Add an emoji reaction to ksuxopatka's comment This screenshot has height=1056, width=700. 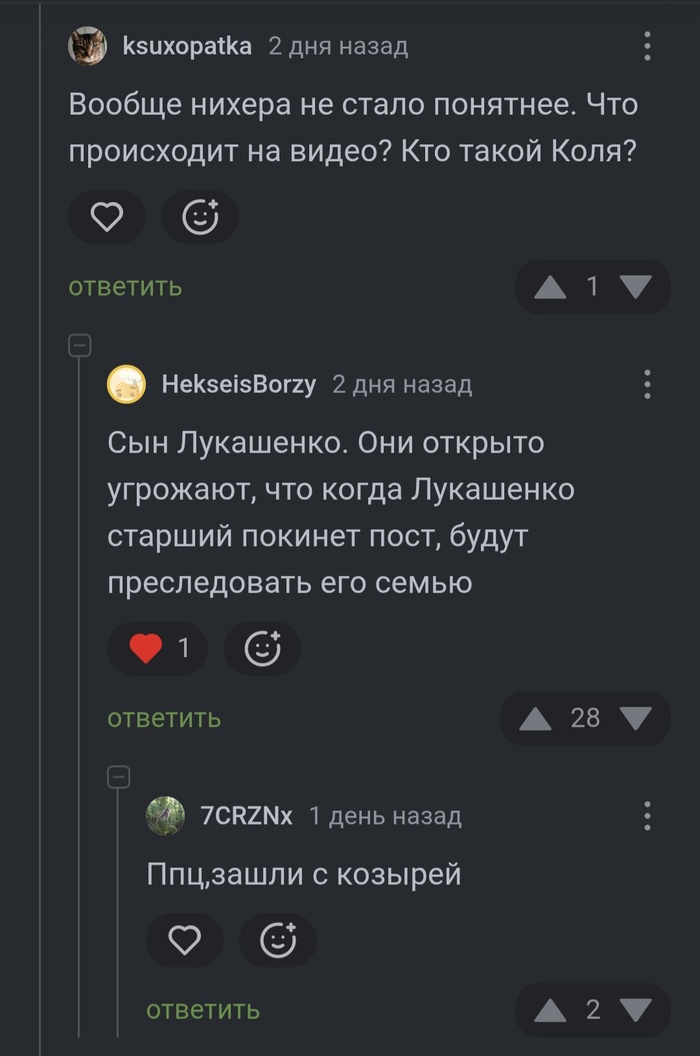pyautogui.click(x=200, y=217)
